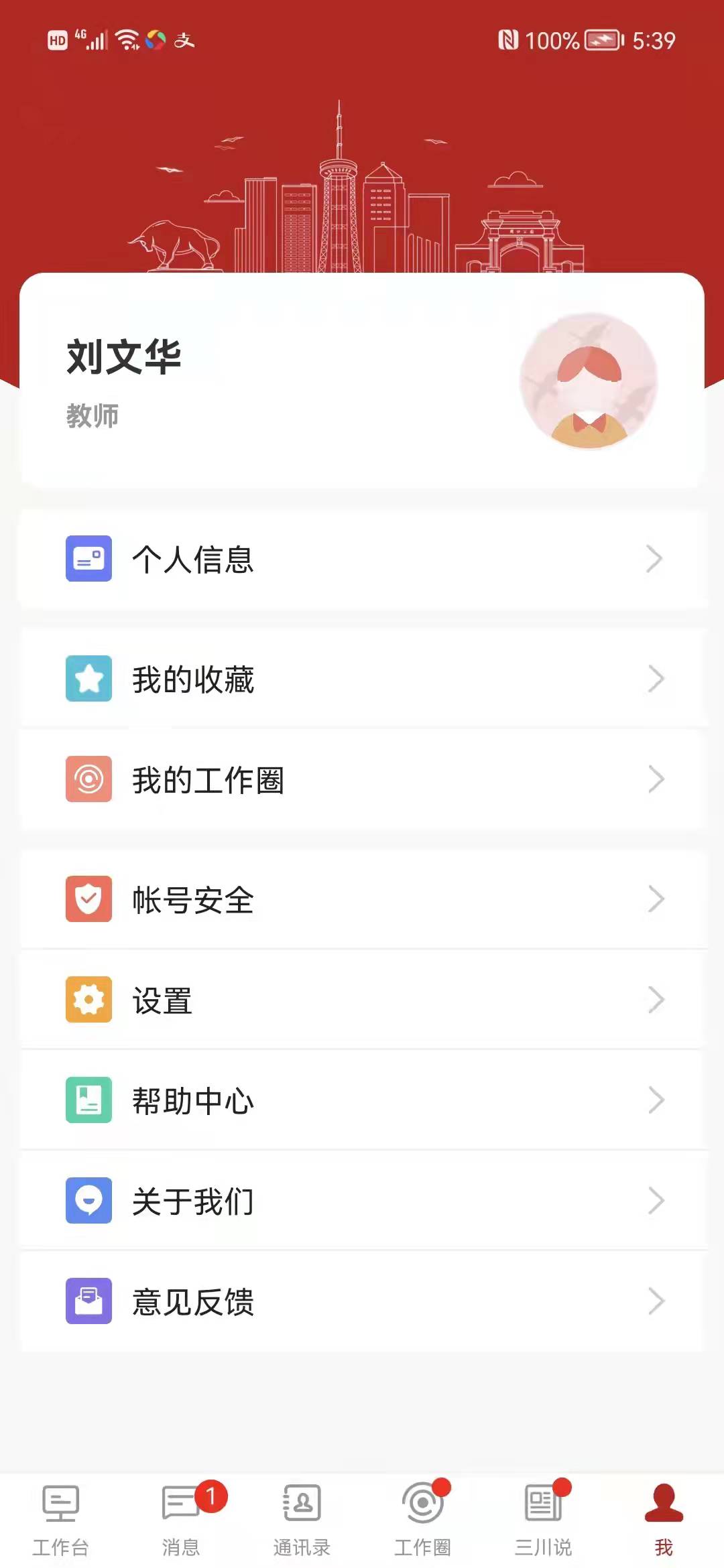Click the 关于我们 chat bubble icon
724x1568 pixels.
(x=88, y=1201)
